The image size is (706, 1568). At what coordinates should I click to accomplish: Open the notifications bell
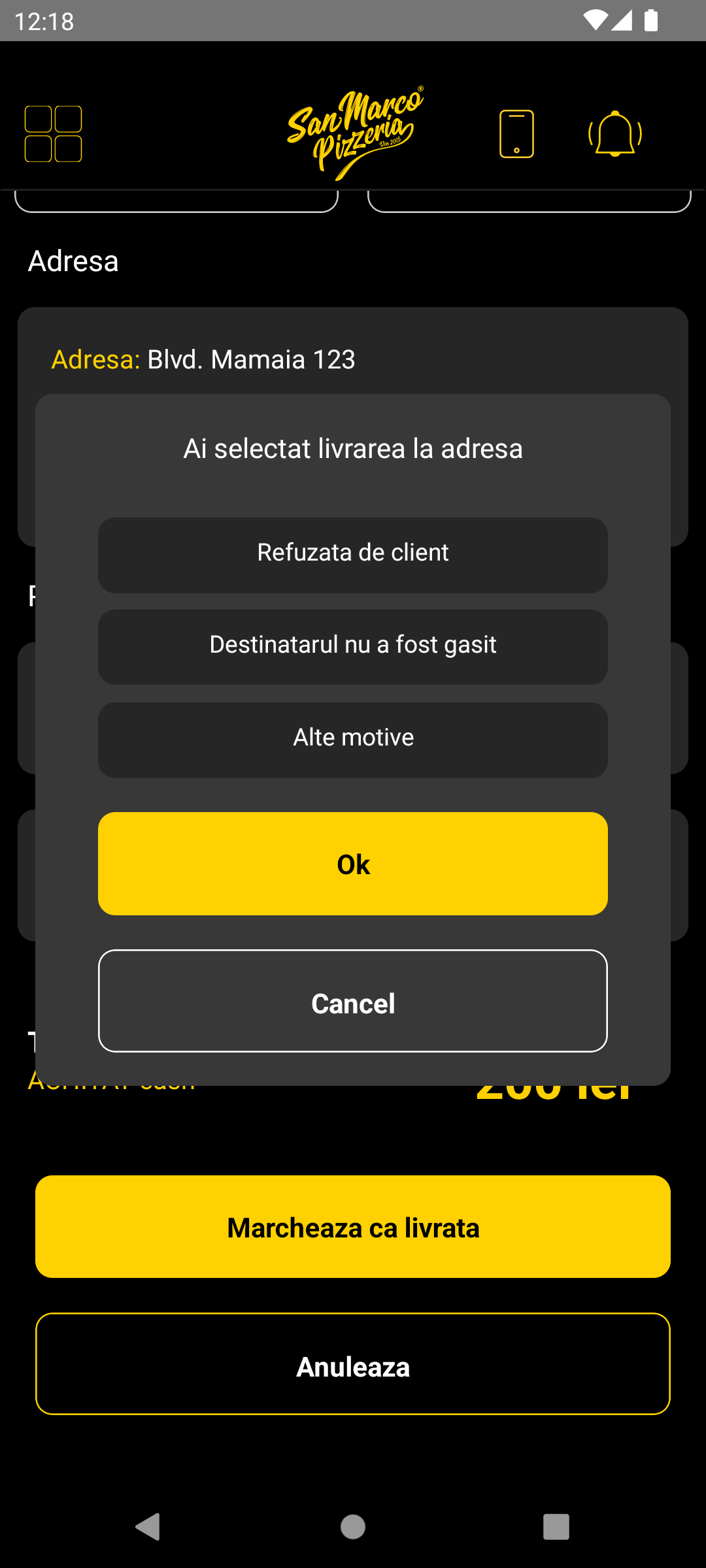(615, 134)
